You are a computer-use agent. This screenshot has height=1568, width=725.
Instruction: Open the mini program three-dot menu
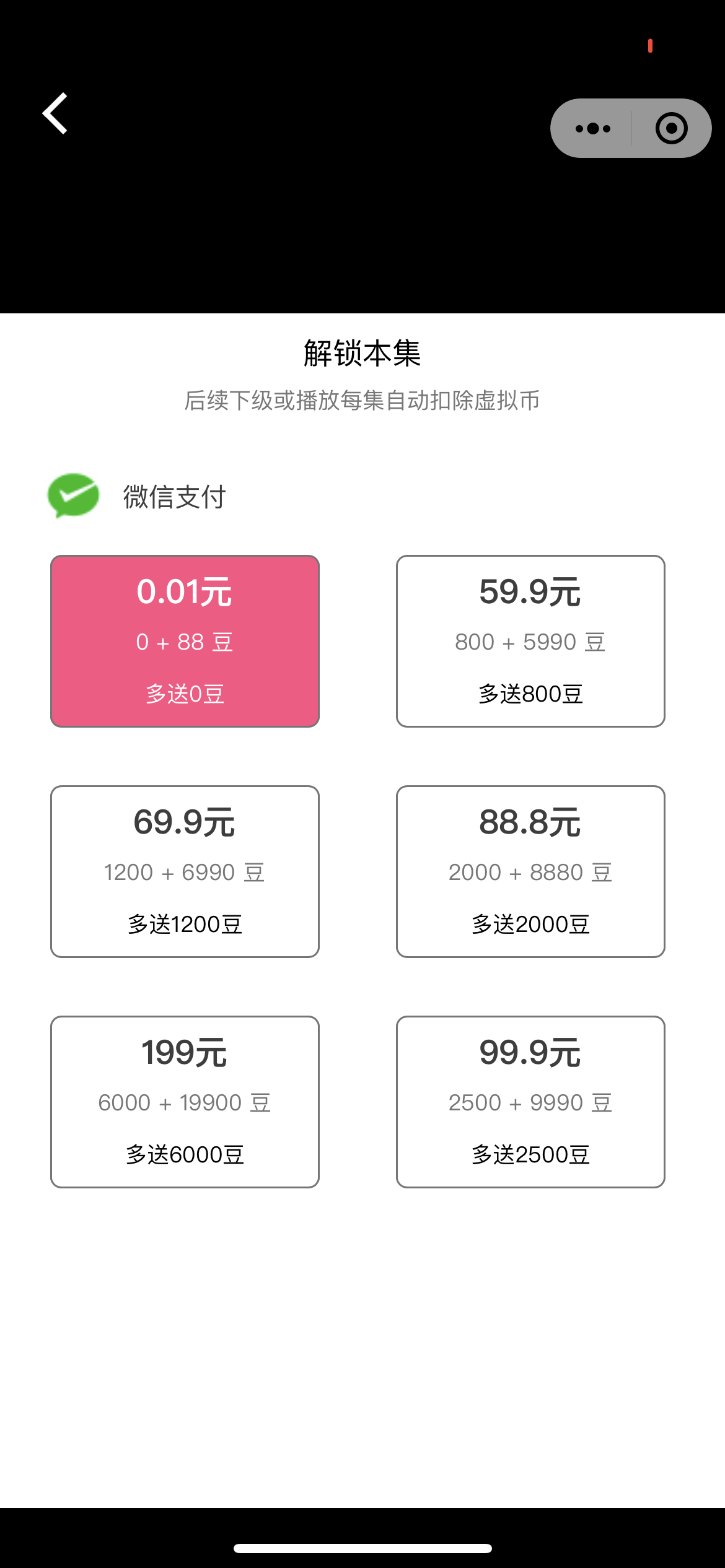[x=592, y=129]
